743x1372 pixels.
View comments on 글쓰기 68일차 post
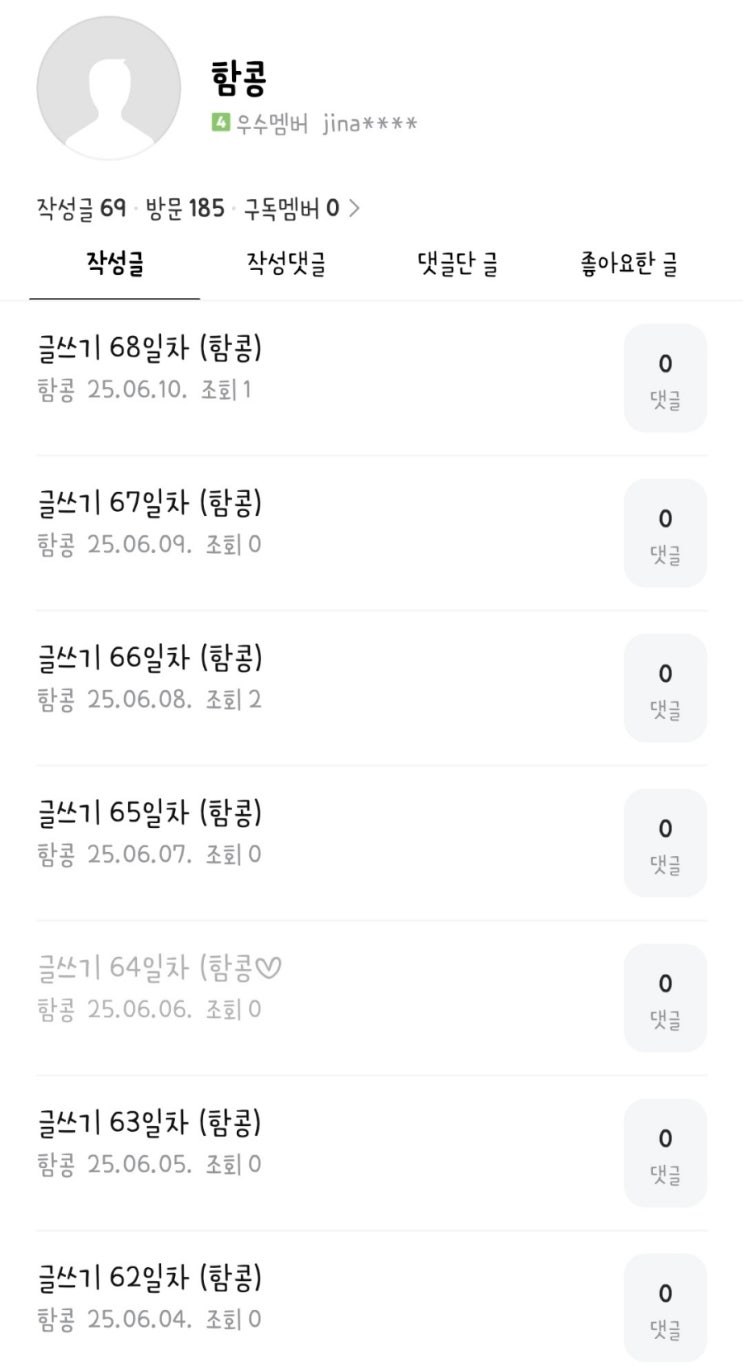665,378
